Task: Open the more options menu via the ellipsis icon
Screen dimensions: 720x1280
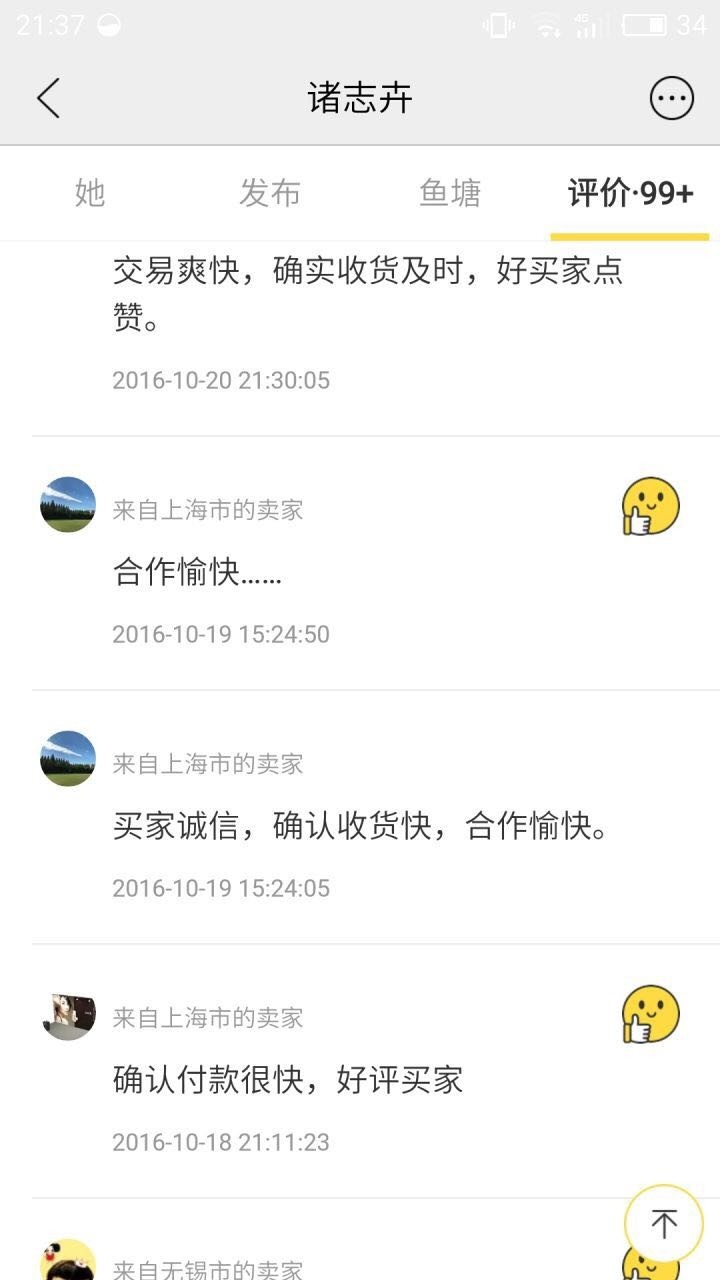Action: (x=672, y=97)
